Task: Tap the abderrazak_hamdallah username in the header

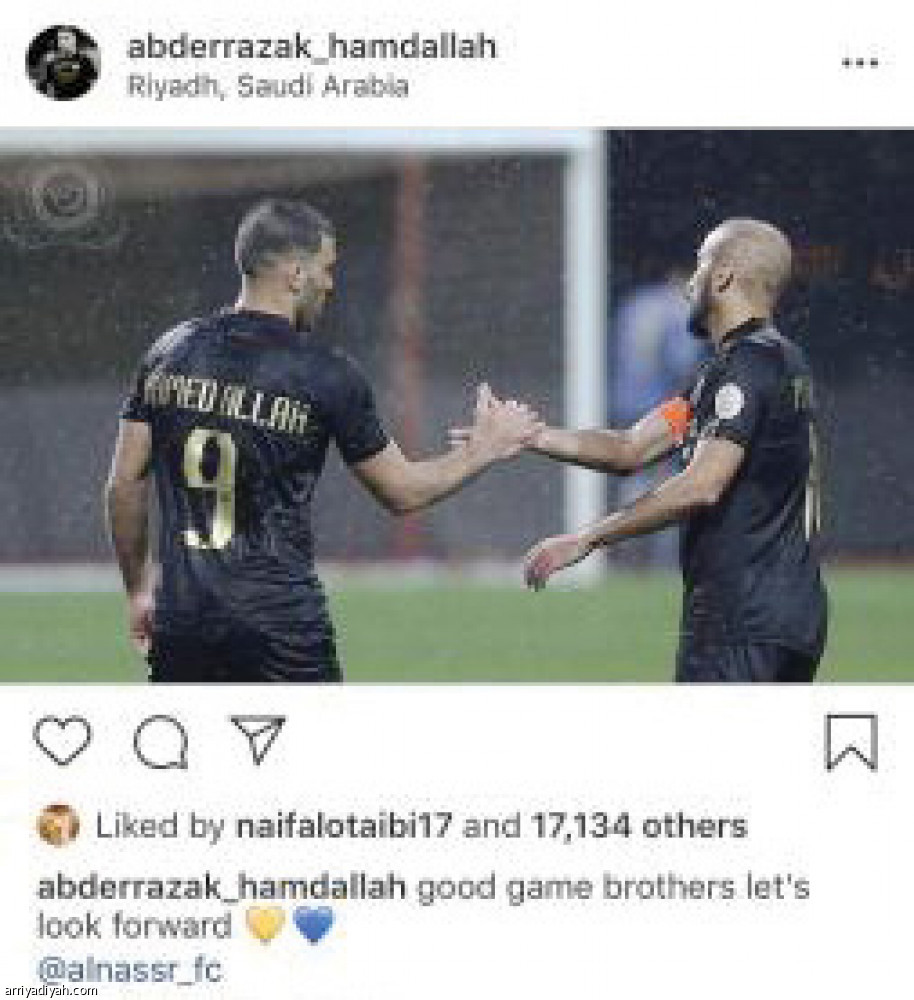Action: pos(312,47)
